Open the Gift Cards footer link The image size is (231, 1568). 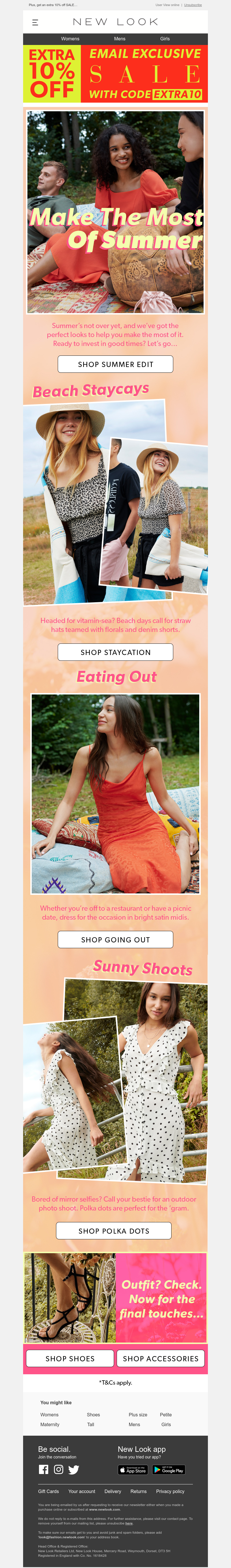pos(48,1491)
